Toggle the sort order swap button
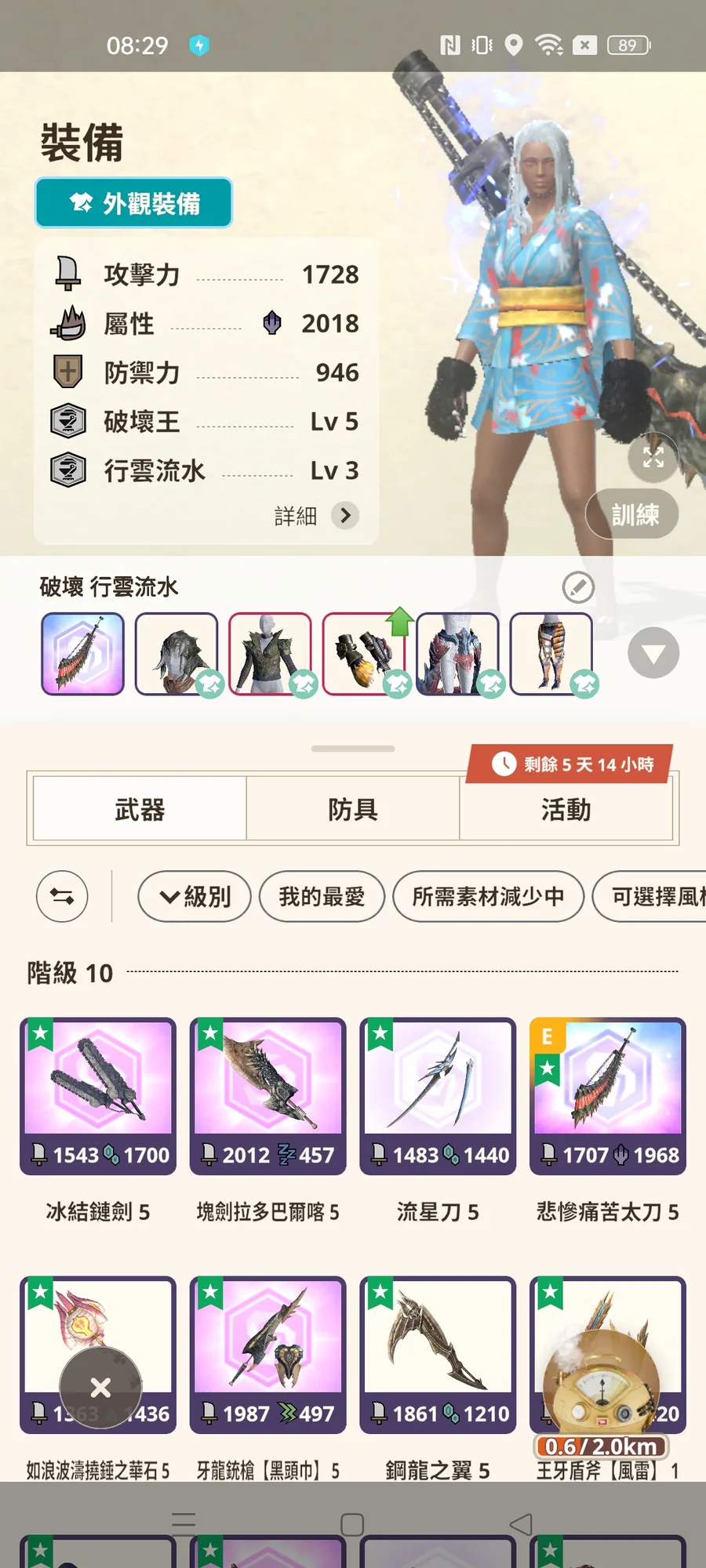 (62, 896)
